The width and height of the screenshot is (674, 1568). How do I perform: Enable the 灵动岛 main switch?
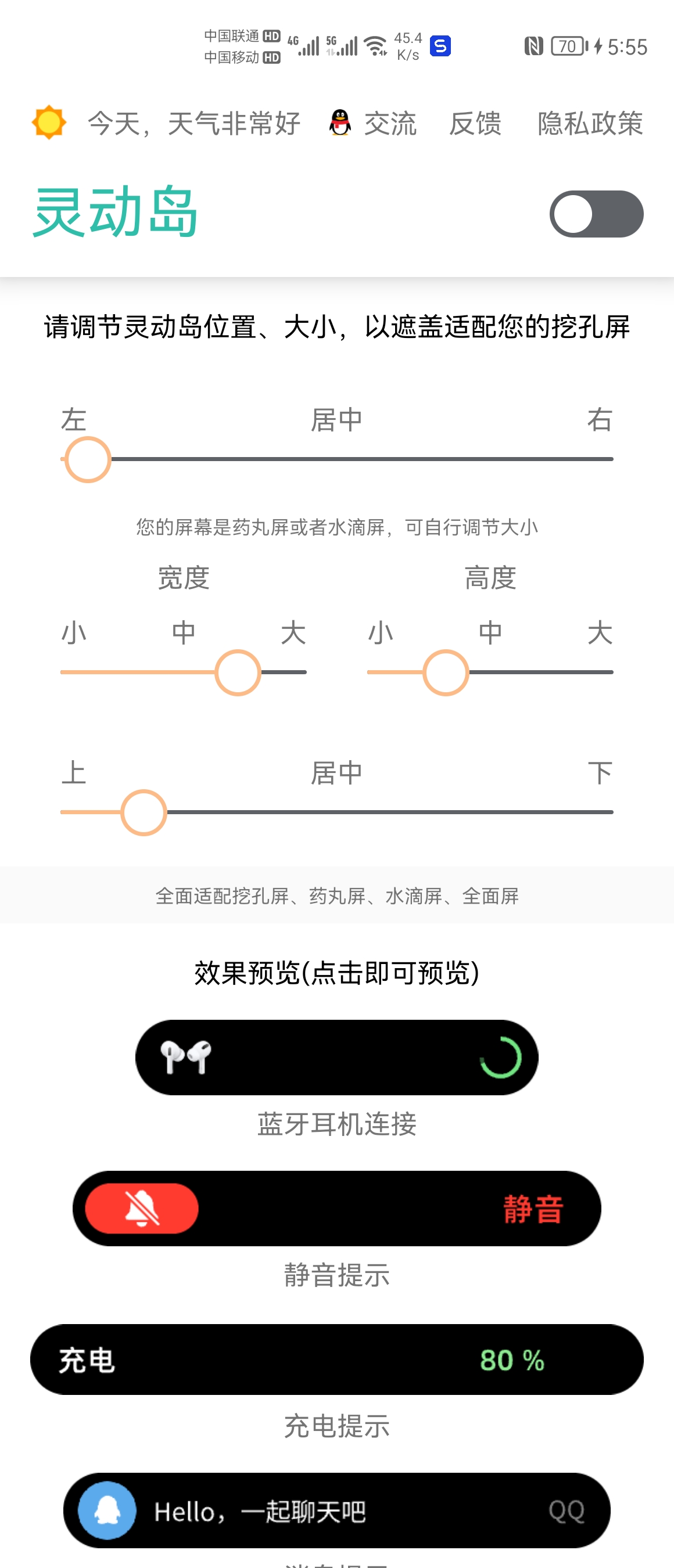pos(596,214)
